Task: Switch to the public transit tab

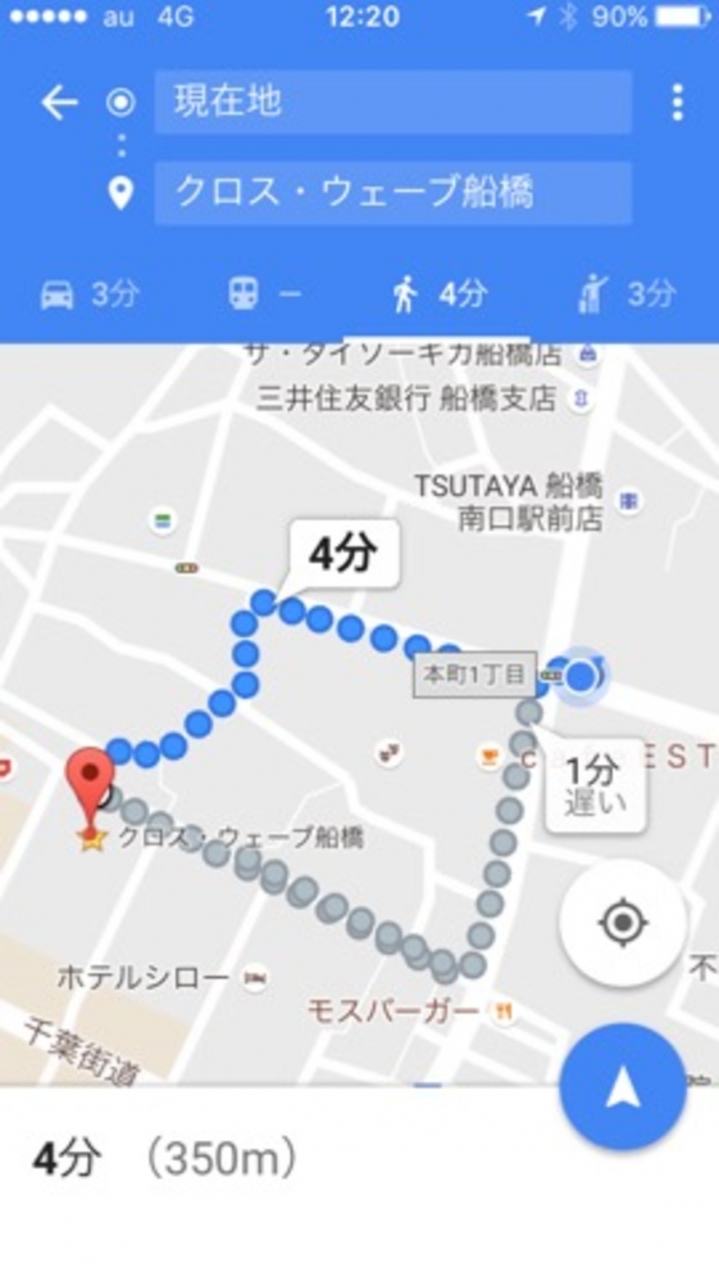Action: 264,295
